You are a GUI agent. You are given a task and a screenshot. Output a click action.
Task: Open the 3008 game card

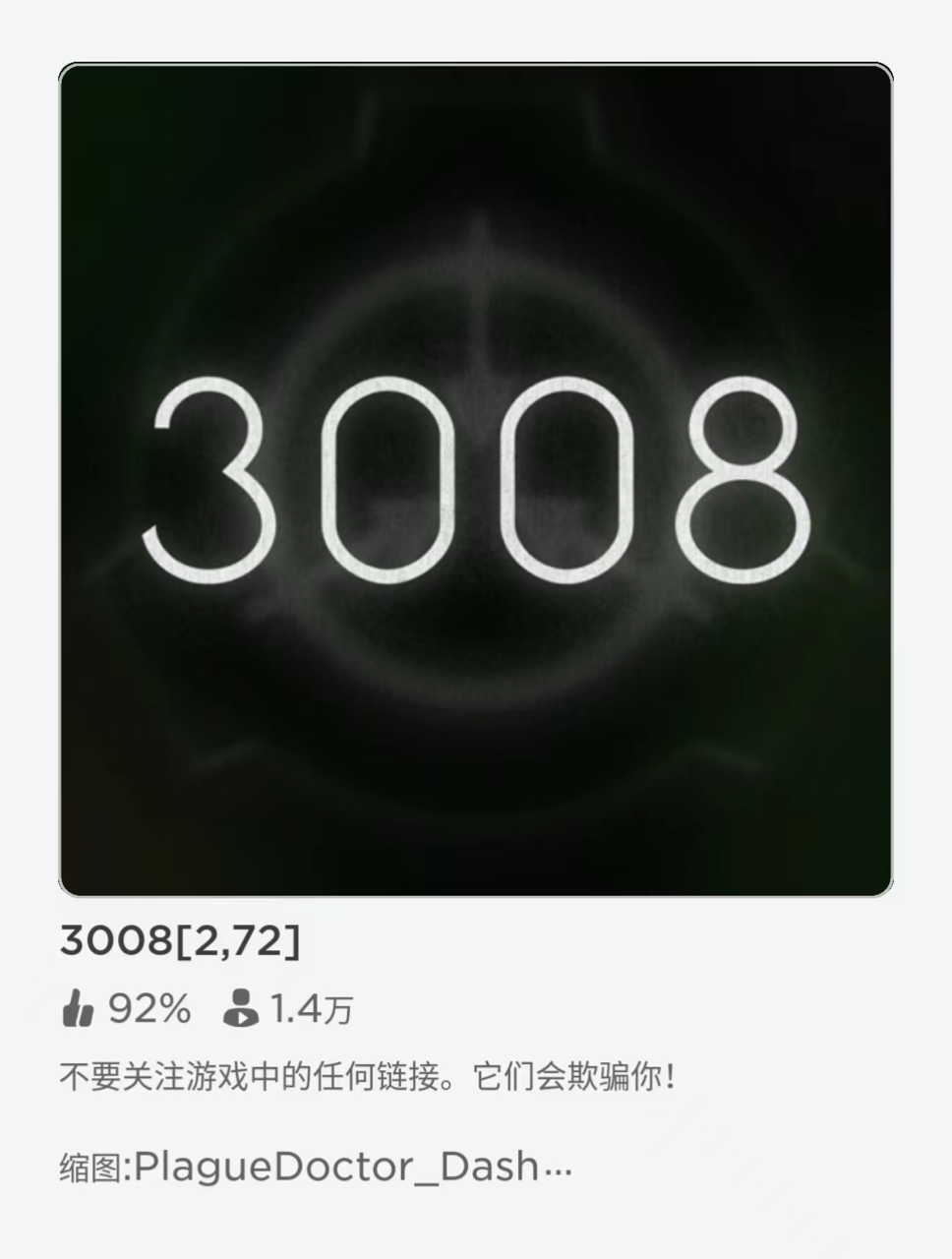point(476,480)
